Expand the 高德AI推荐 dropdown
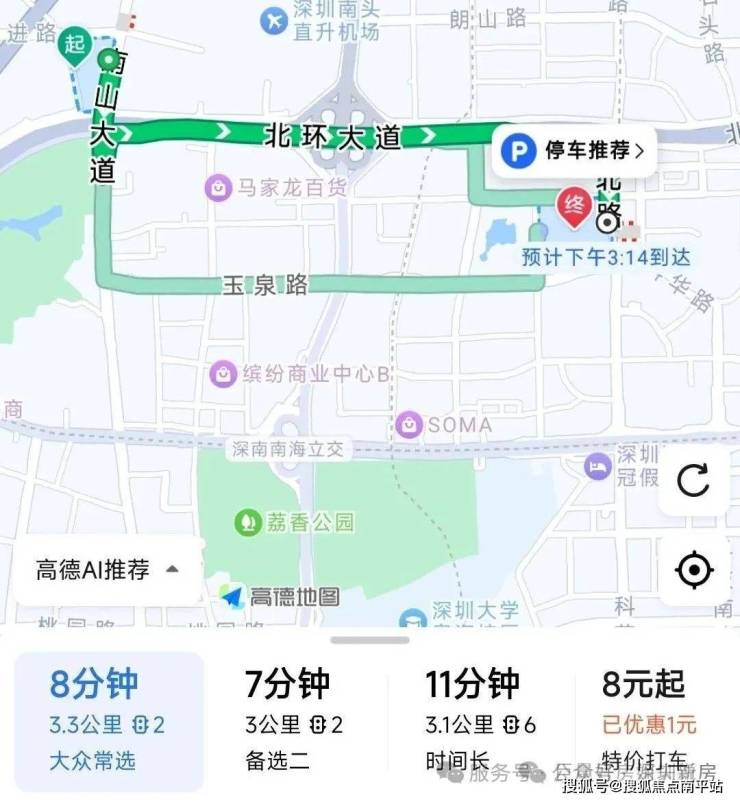Image resolution: width=740 pixels, height=802 pixels. 107,570
